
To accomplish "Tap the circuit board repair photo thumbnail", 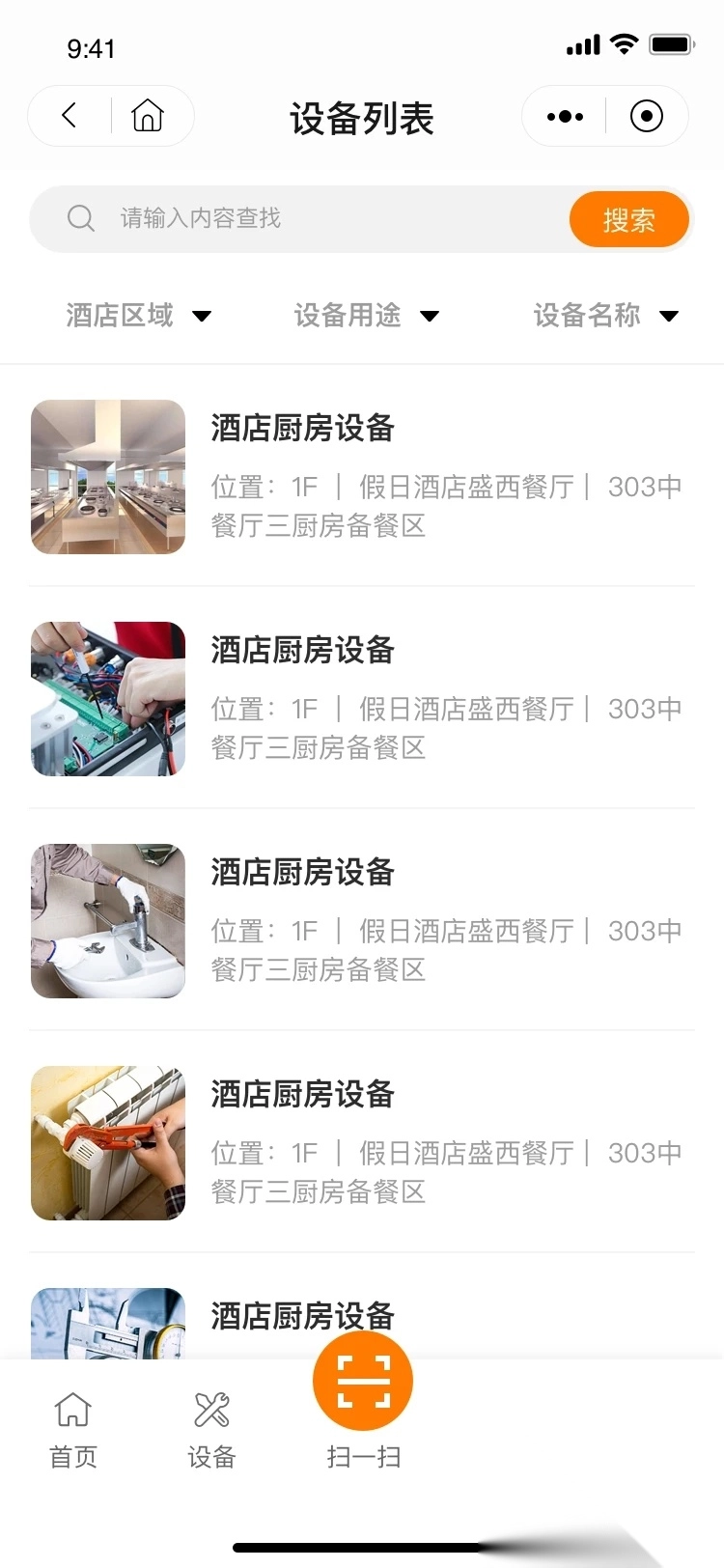I will pyautogui.click(x=107, y=698).
